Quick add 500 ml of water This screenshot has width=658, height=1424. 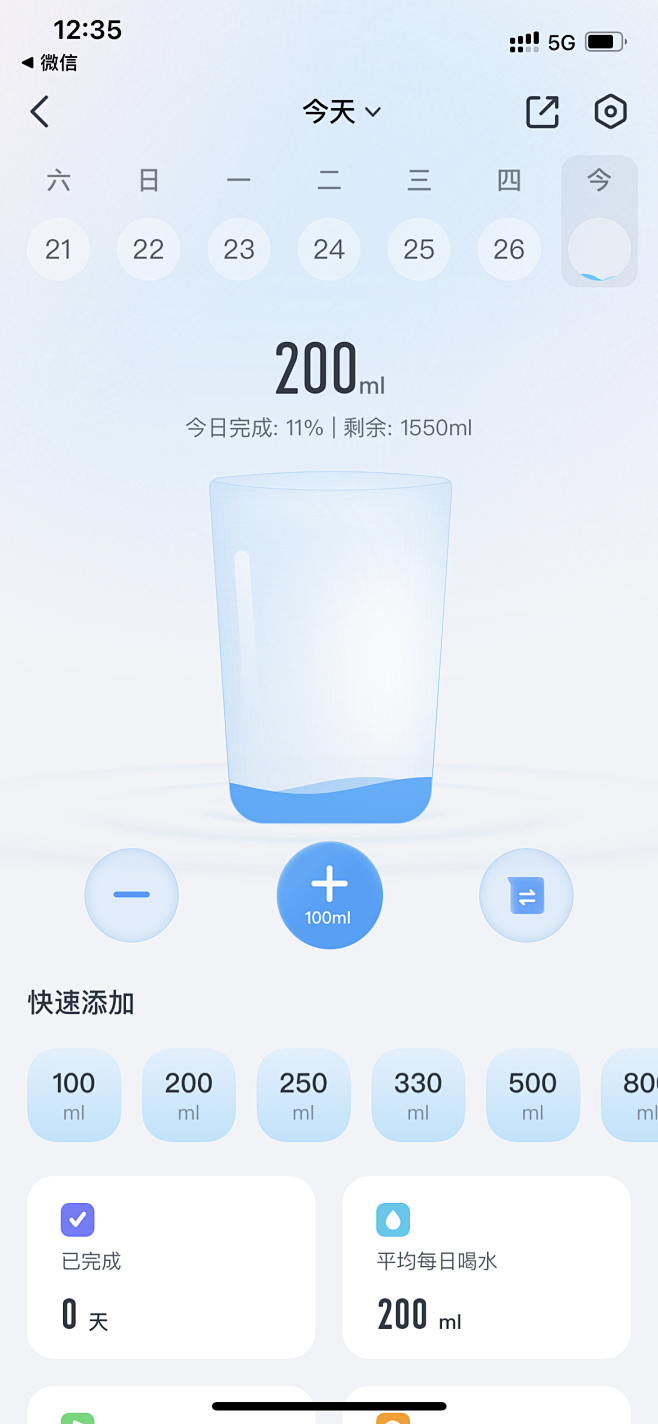point(532,1095)
